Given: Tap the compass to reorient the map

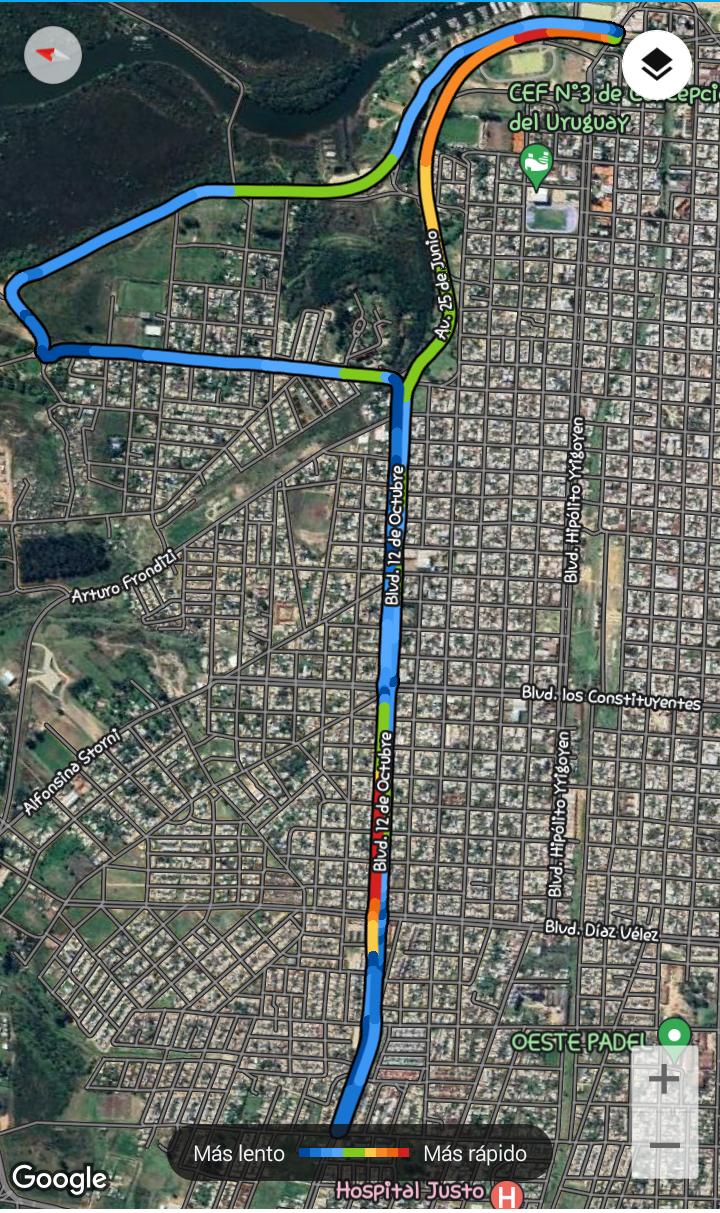Looking at the screenshot, I should point(53,55).
